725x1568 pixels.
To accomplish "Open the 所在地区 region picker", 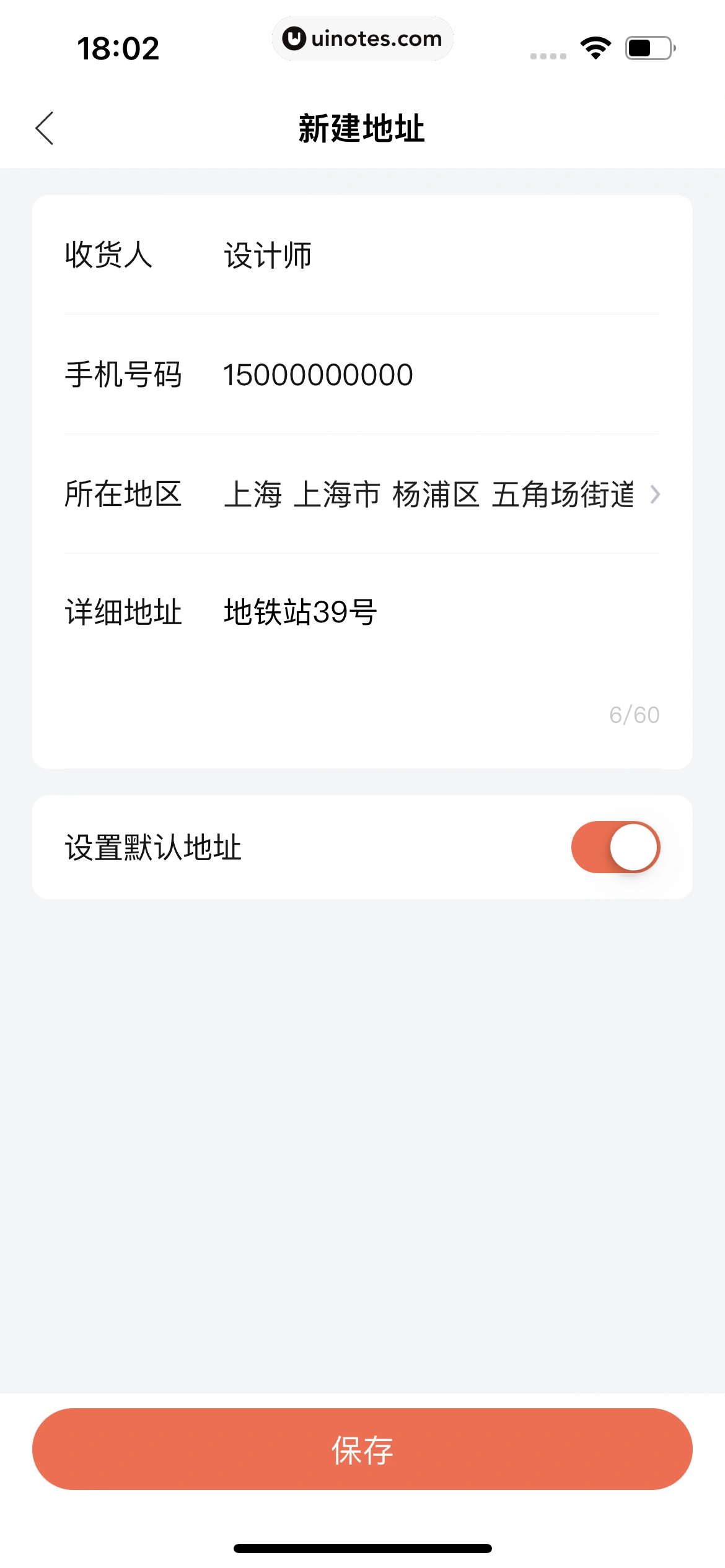I will pyautogui.click(x=440, y=494).
